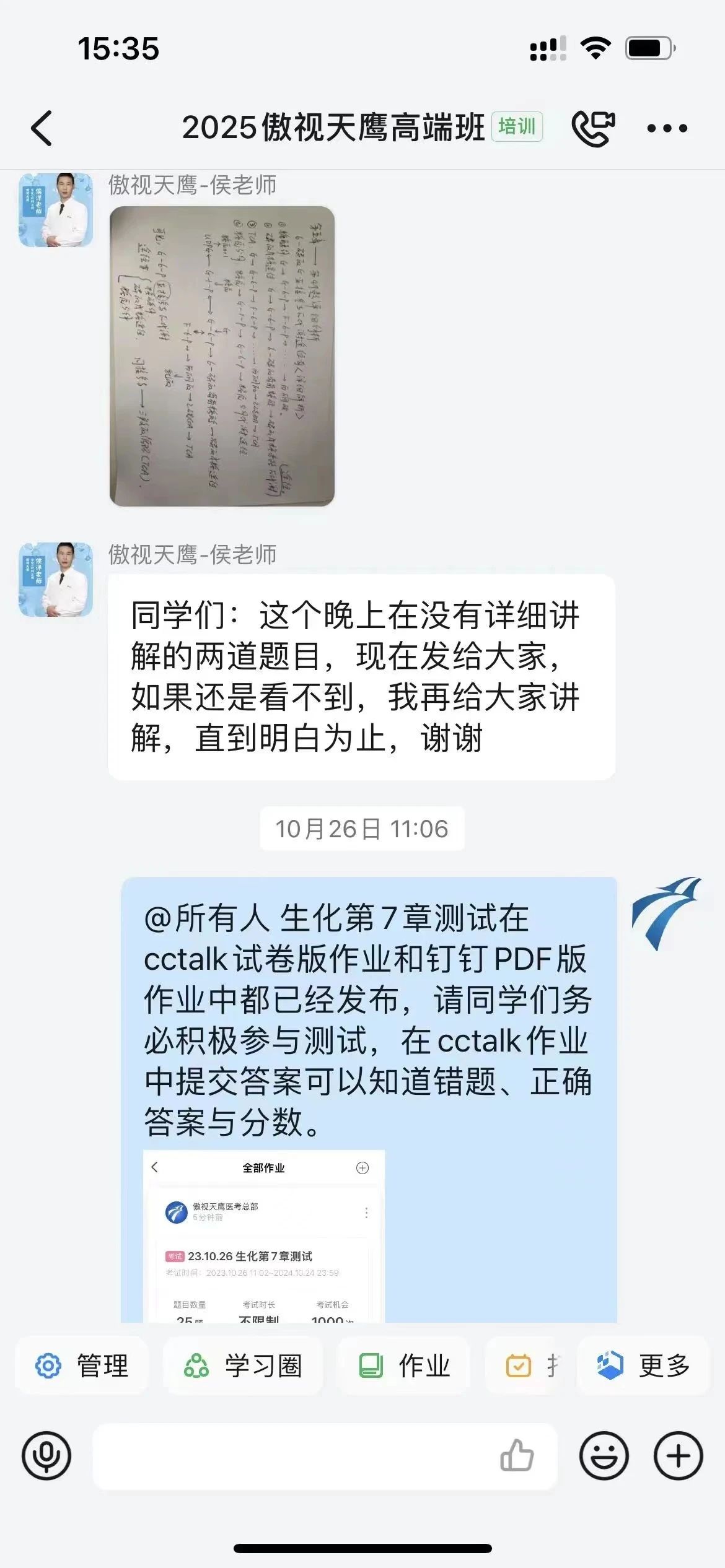Screen dimensions: 725x1568
Task: Open the 管理 shortcut
Action: (x=82, y=1365)
